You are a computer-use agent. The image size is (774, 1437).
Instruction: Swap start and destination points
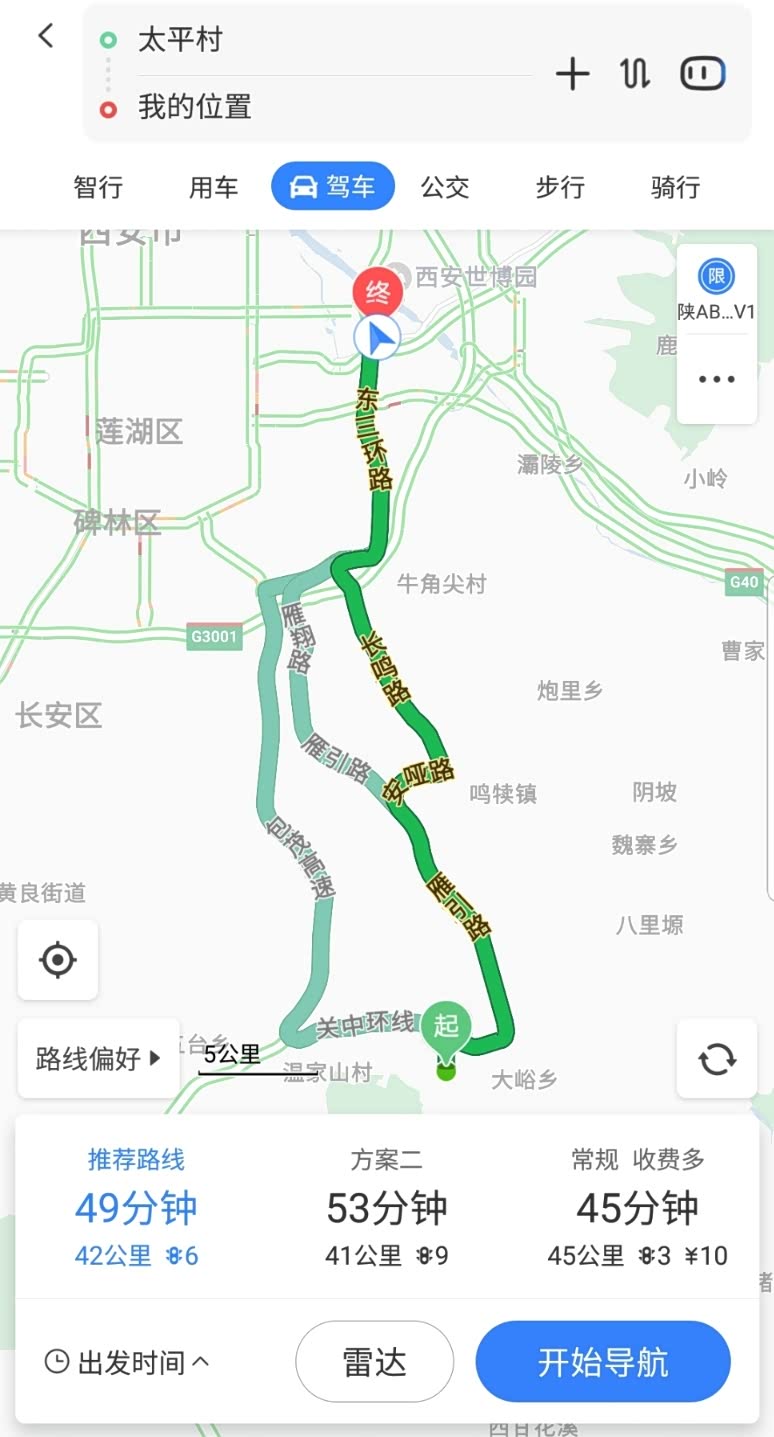tap(635, 74)
